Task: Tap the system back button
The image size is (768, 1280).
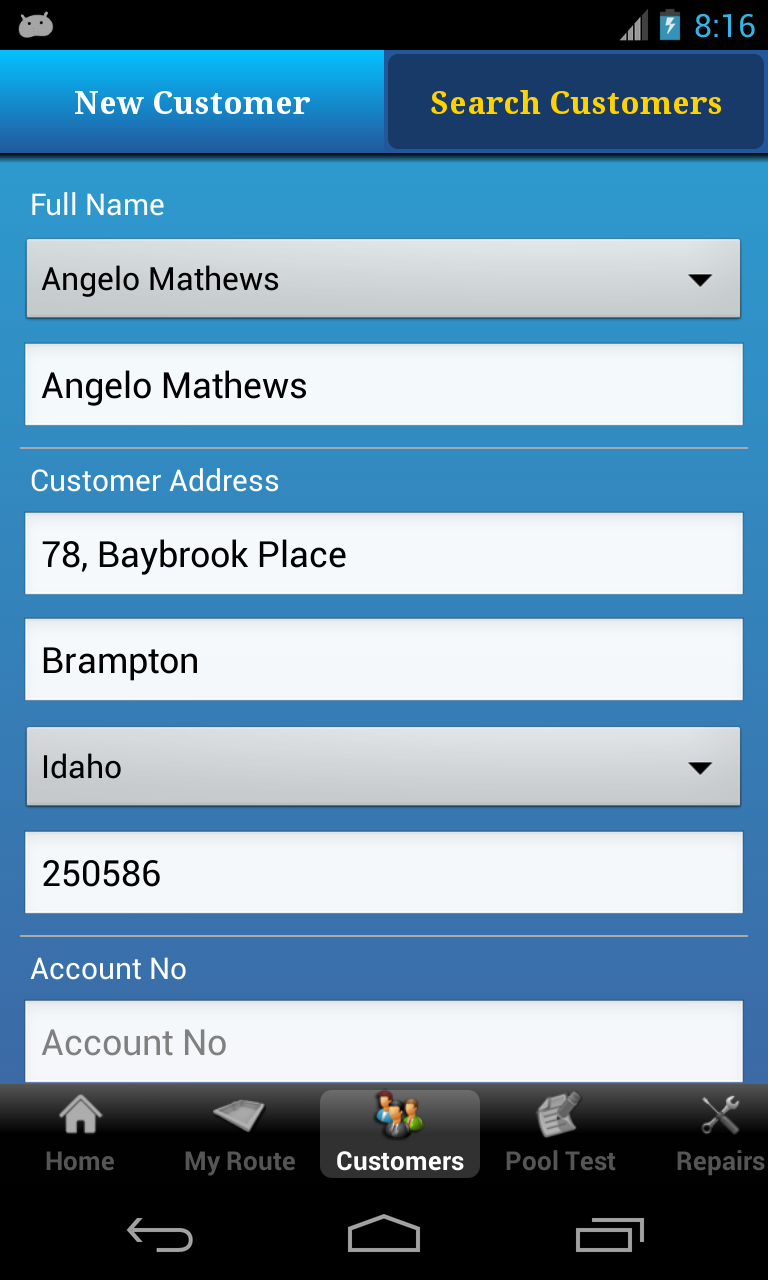Action: pyautogui.click(x=160, y=1236)
